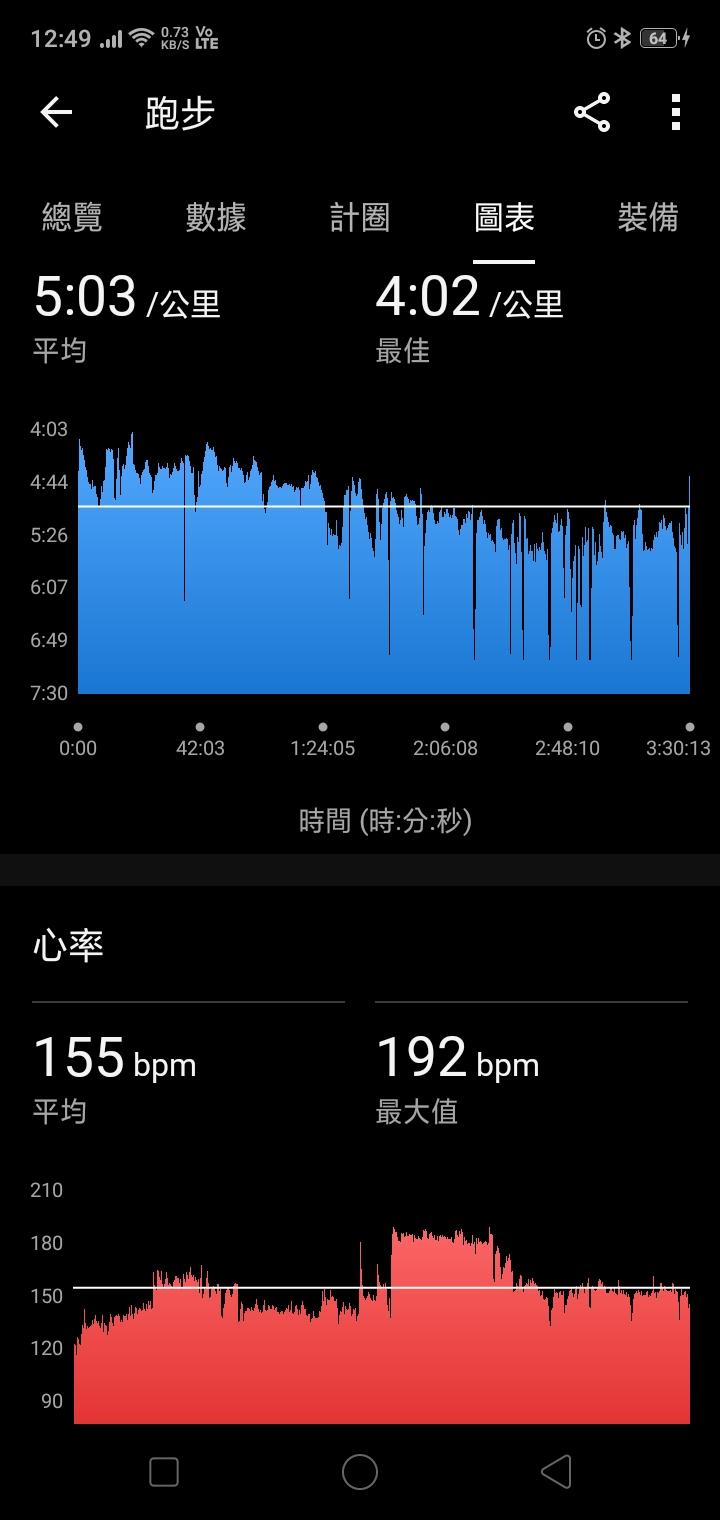
Task: Open the three-dot overflow menu
Action: click(676, 113)
